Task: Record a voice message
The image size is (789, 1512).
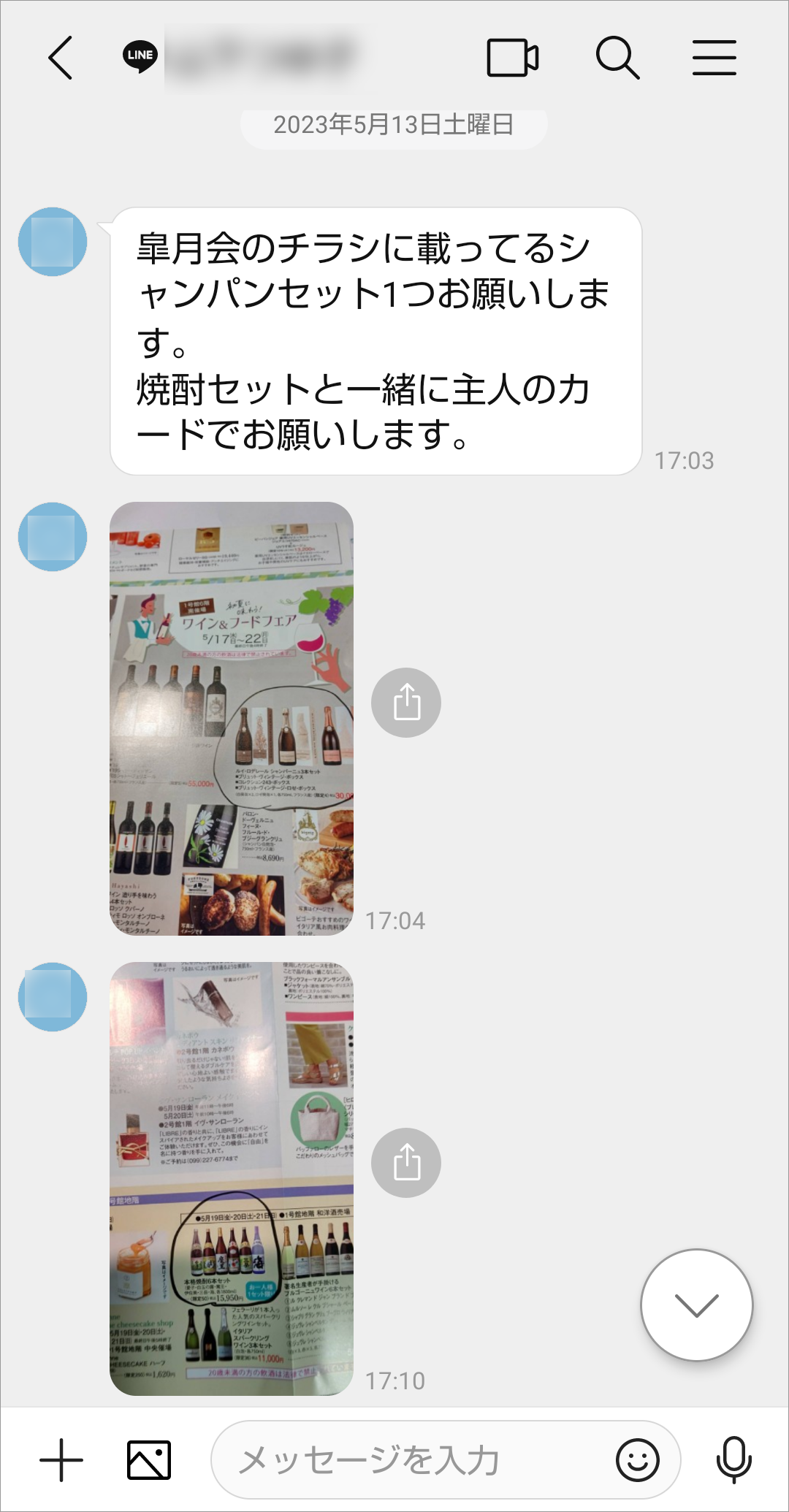Action: pyautogui.click(x=733, y=1460)
